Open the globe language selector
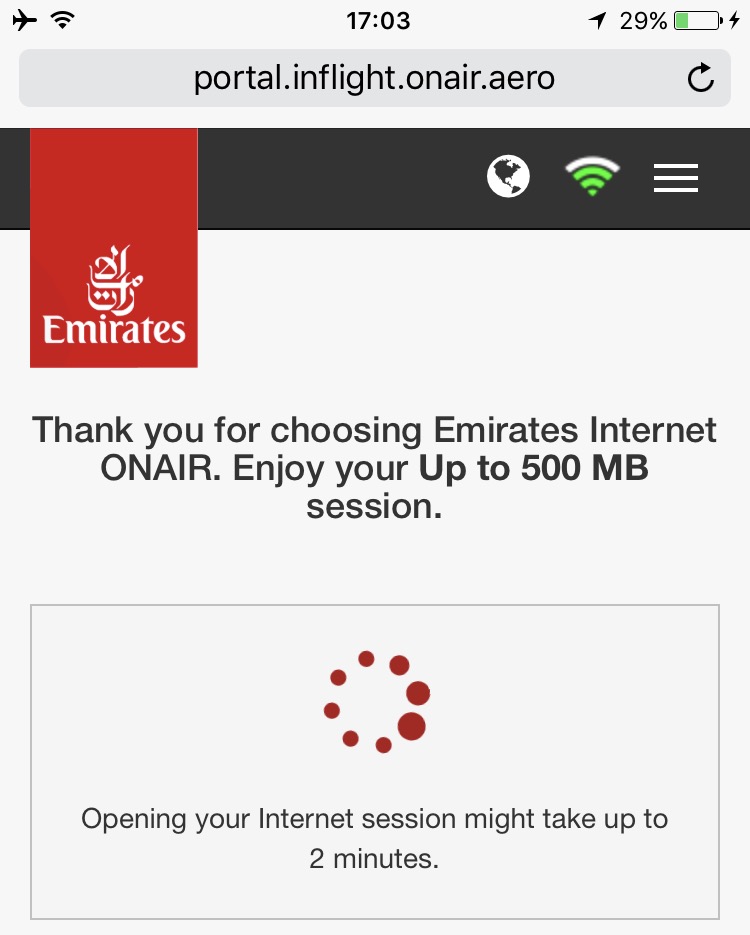The width and height of the screenshot is (750, 935). click(508, 178)
